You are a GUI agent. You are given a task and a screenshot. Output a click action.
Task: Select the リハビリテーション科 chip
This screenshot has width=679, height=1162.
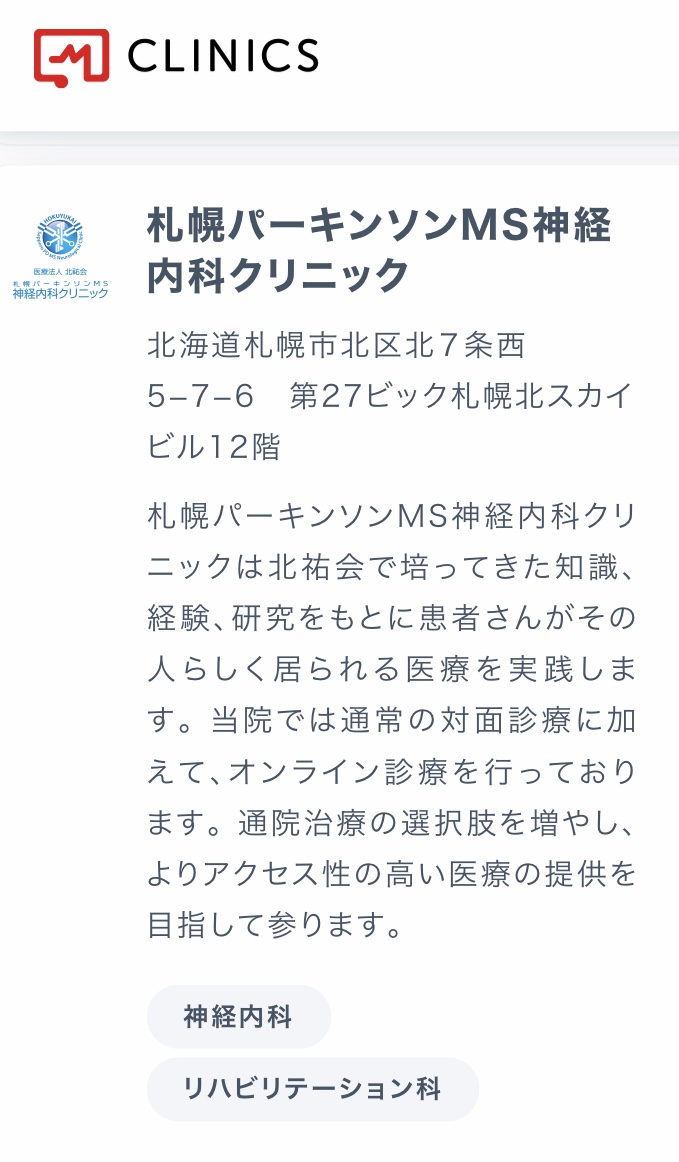click(312, 1089)
